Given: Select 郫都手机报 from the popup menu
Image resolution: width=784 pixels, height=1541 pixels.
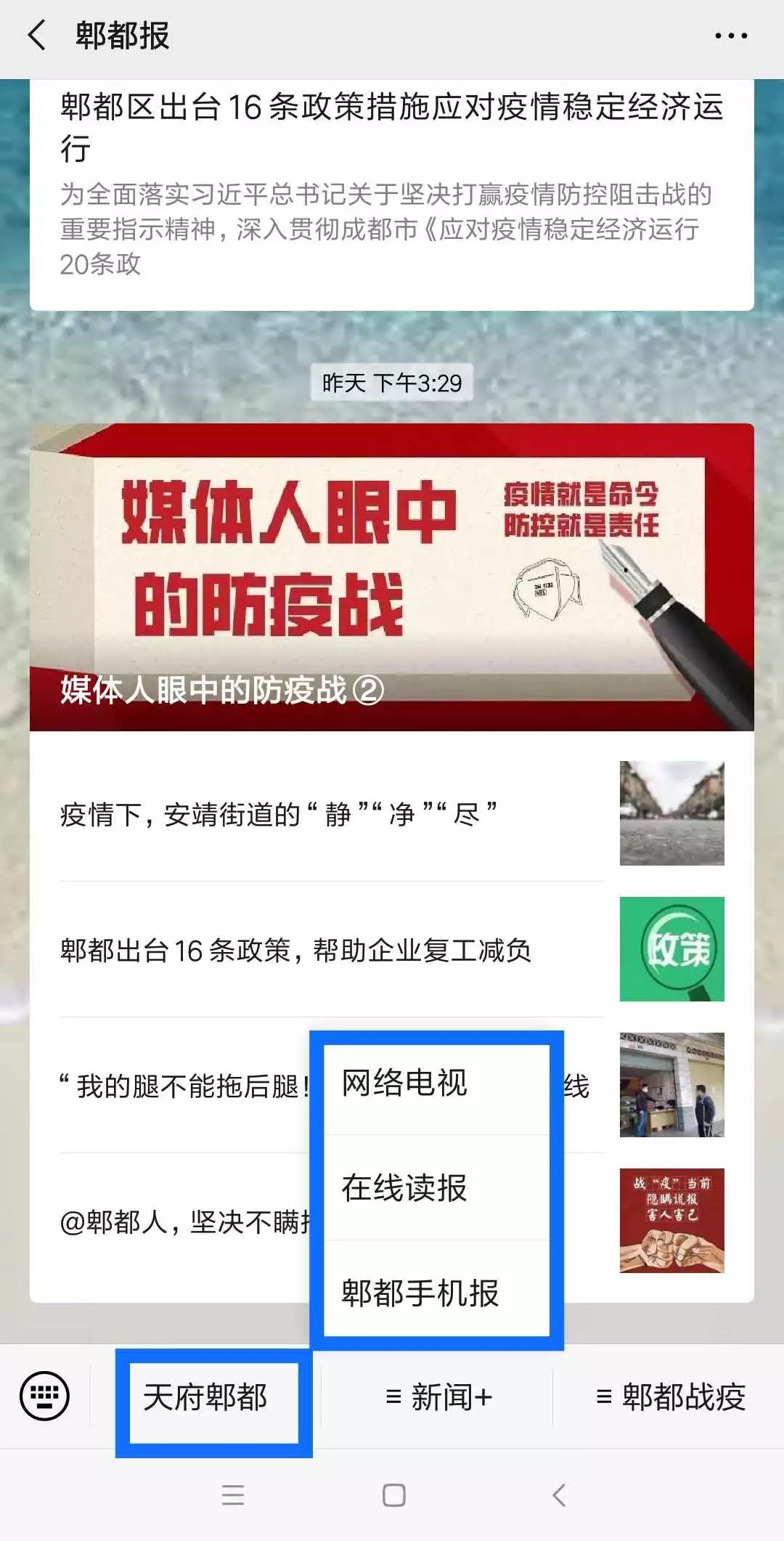Looking at the screenshot, I should coord(436,1293).
